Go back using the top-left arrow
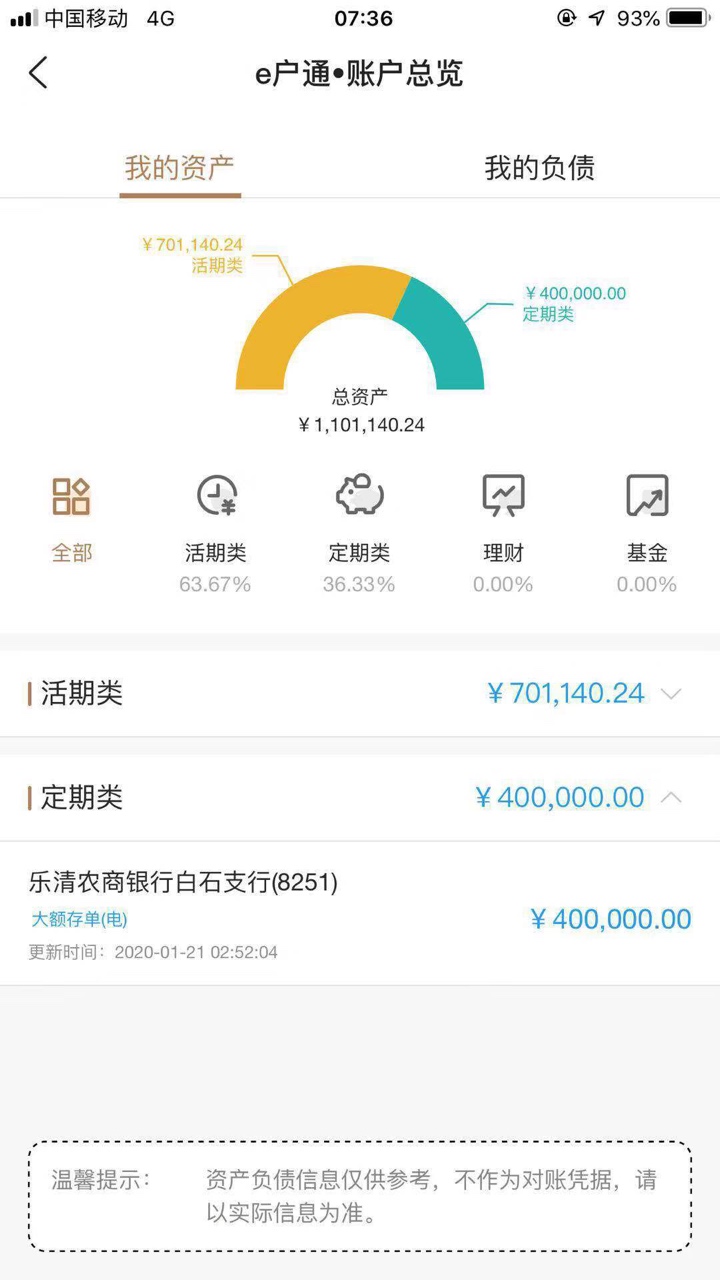Viewport: 720px width, 1280px height. pyautogui.click(x=38, y=73)
